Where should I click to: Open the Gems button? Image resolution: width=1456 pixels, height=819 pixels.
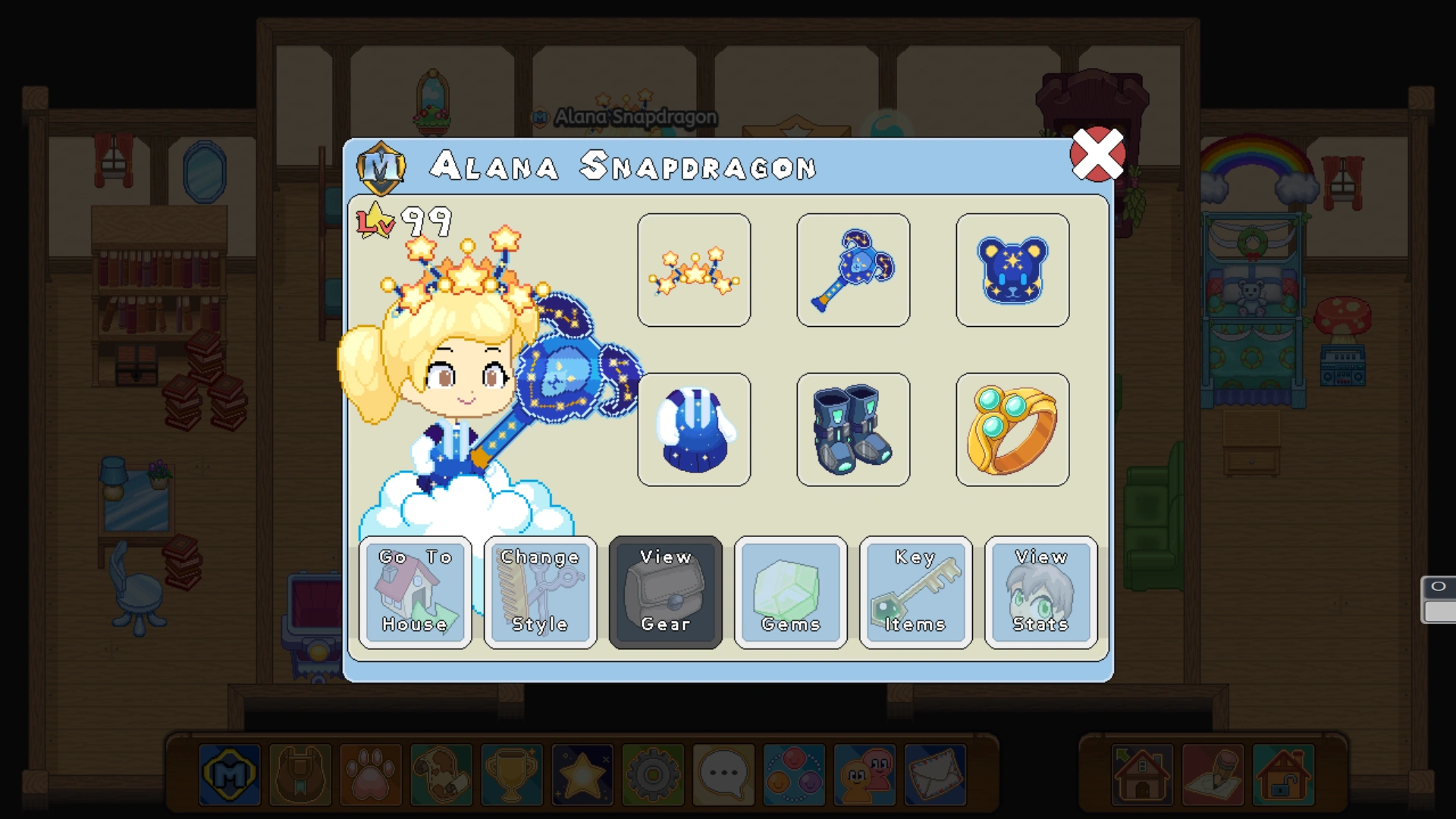pos(790,592)
